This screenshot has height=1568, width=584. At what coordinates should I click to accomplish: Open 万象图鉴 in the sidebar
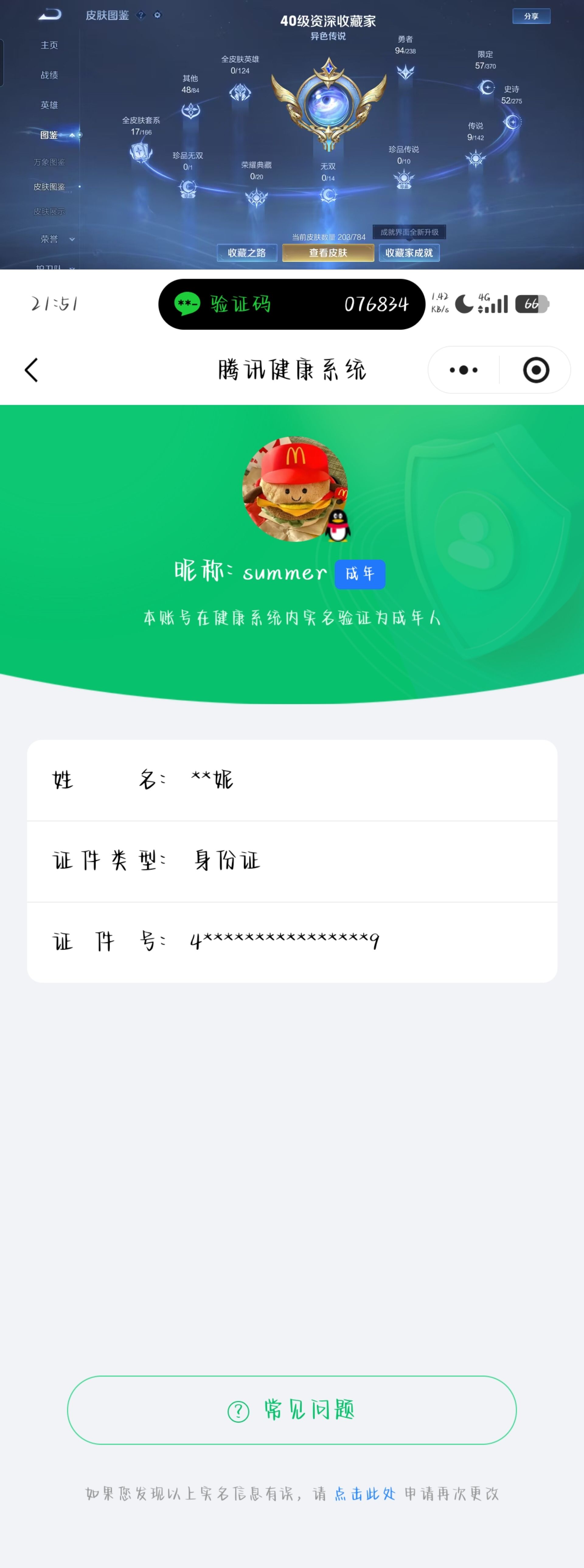49,162
